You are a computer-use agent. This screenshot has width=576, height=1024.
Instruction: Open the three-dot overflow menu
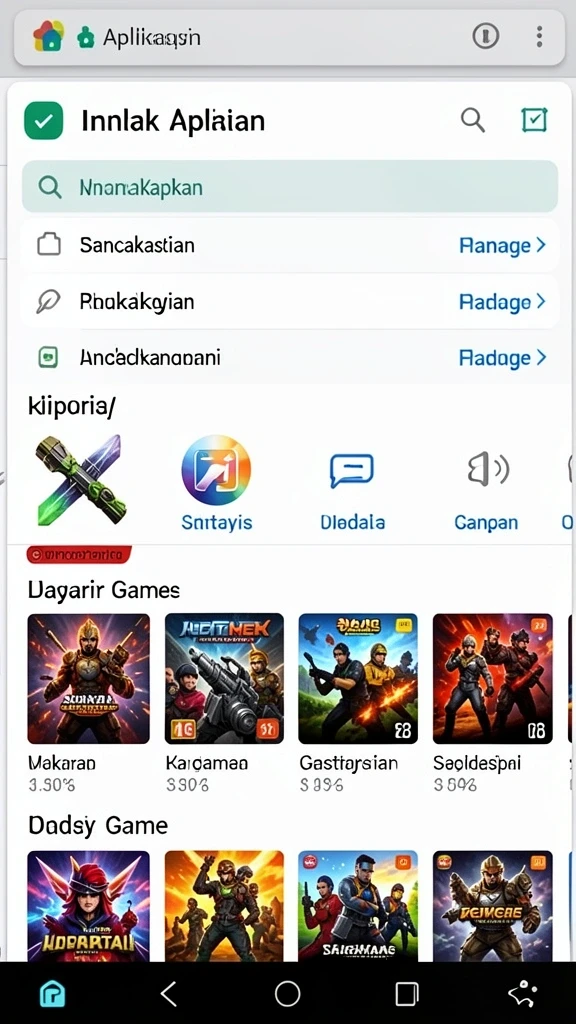coord(539,37)
